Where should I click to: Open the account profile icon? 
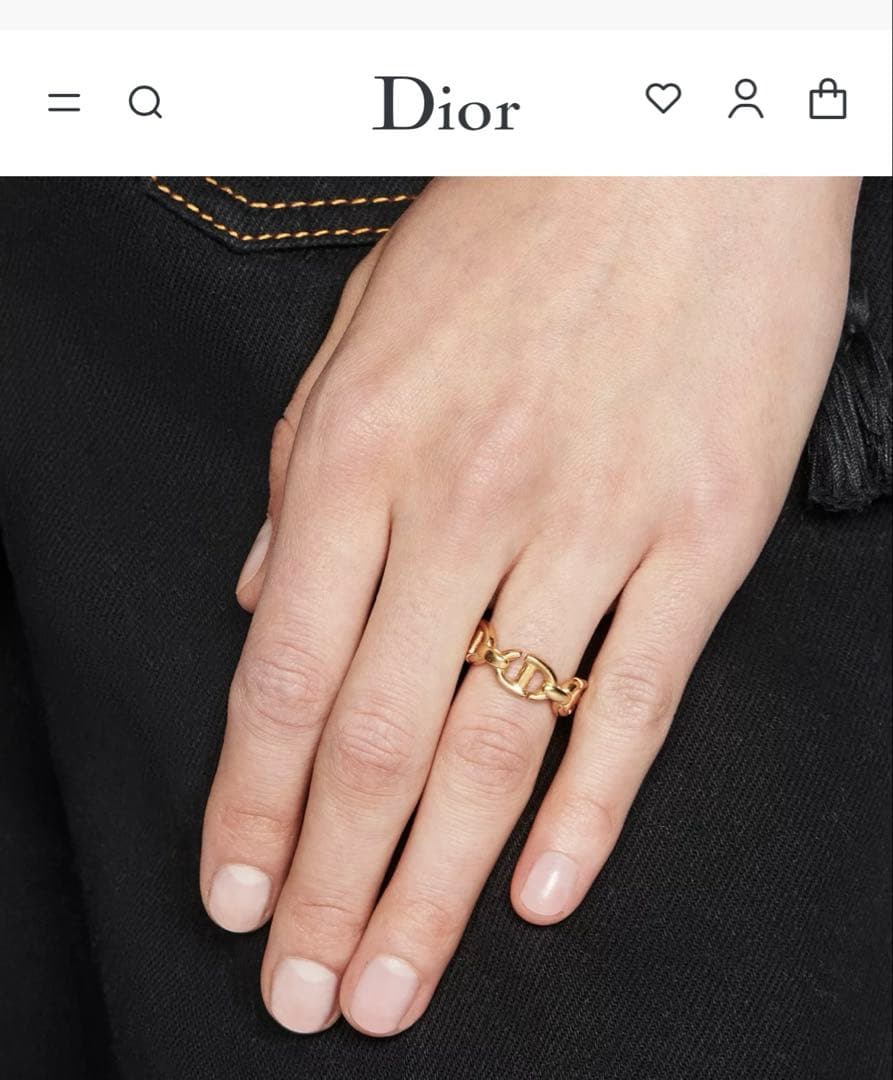pyautogui.click(x=745, y=99)
